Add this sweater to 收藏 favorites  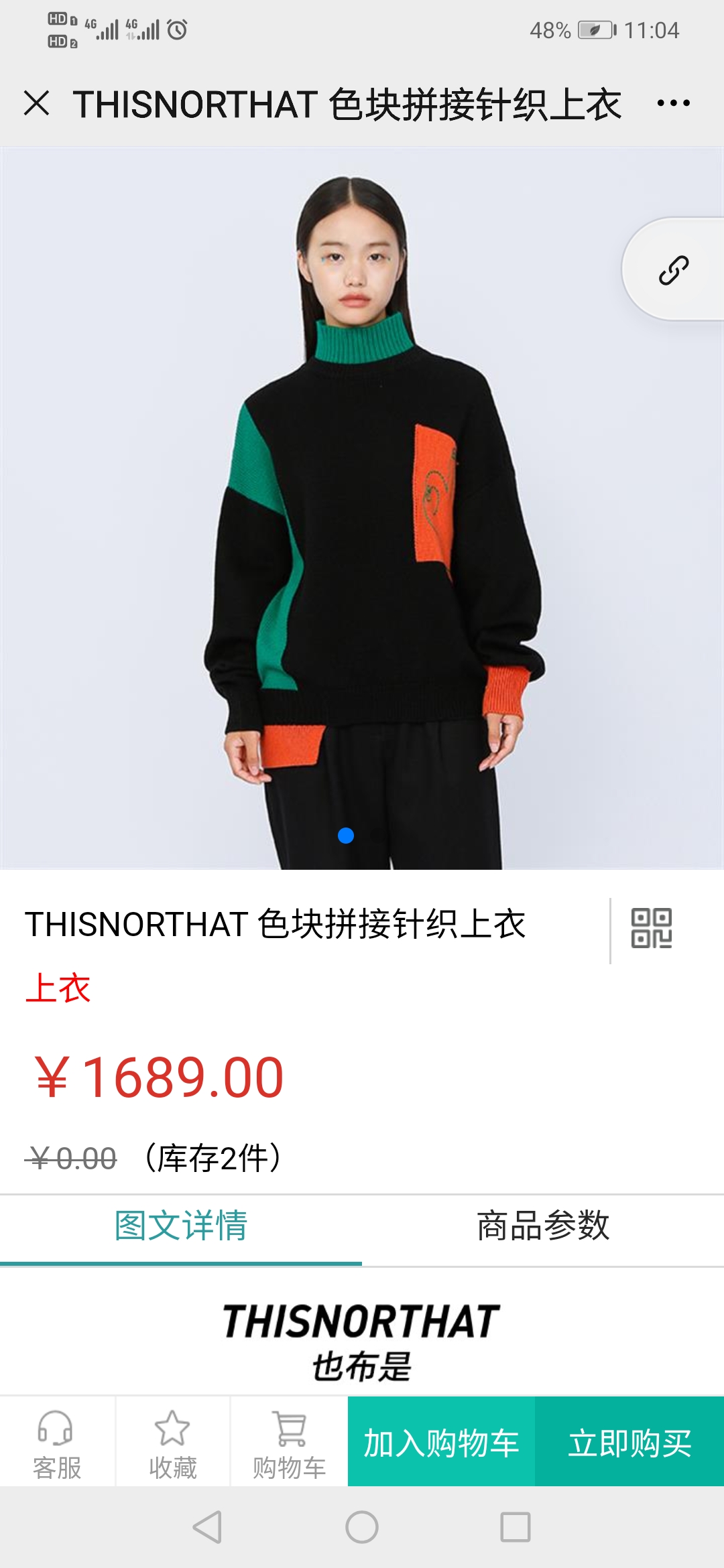coord(173,1442)
